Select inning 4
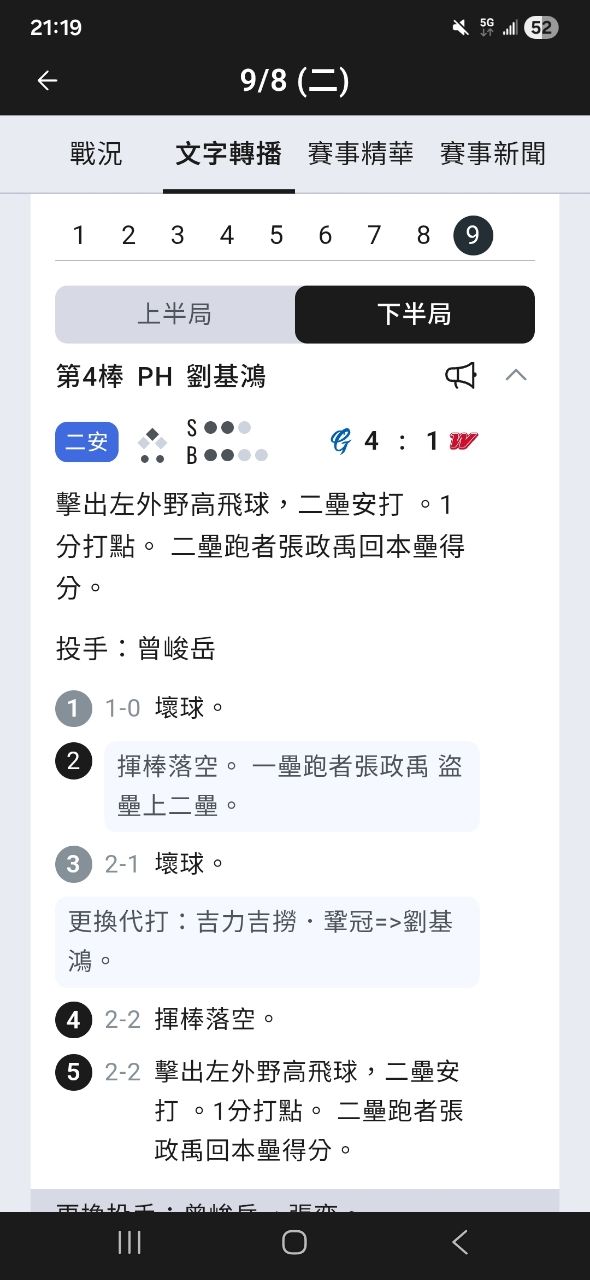 pyautogui.click(x=227, y=236)
